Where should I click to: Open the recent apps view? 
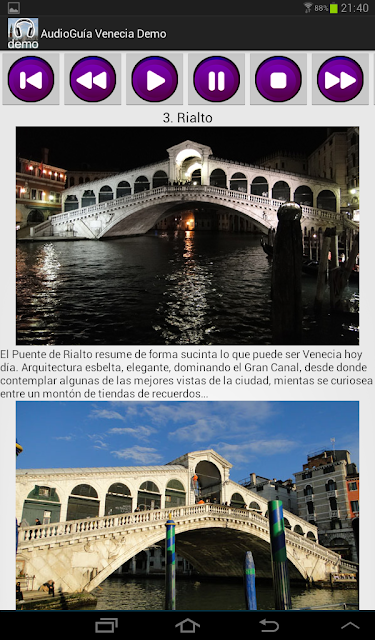pyautogui.click(x=107, y=625)
